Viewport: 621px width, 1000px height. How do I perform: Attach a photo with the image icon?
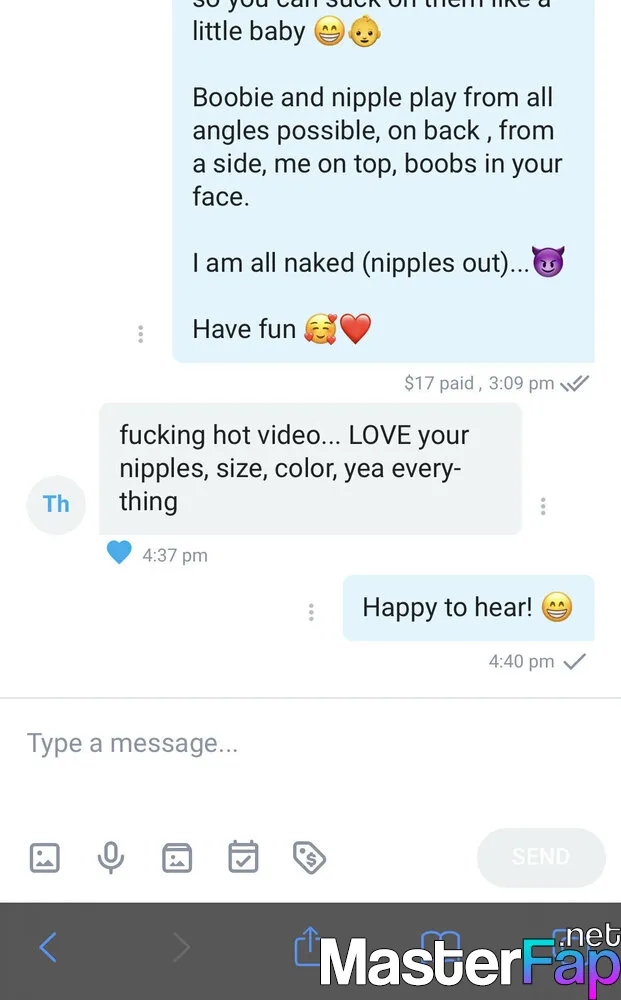pyautogui.click(x=45, y=857)
